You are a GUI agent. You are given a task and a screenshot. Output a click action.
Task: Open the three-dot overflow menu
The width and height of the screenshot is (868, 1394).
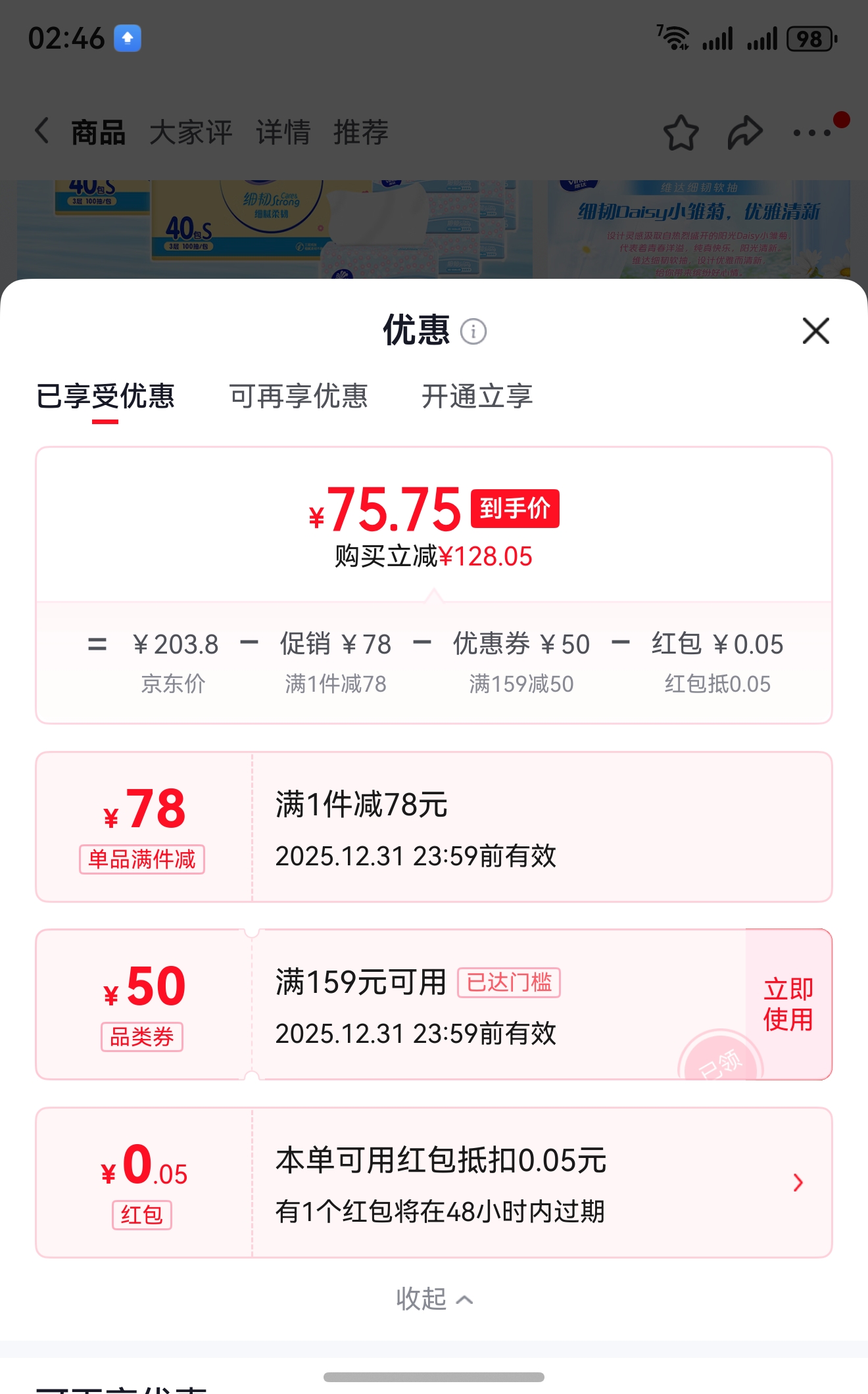click(812, 133)
